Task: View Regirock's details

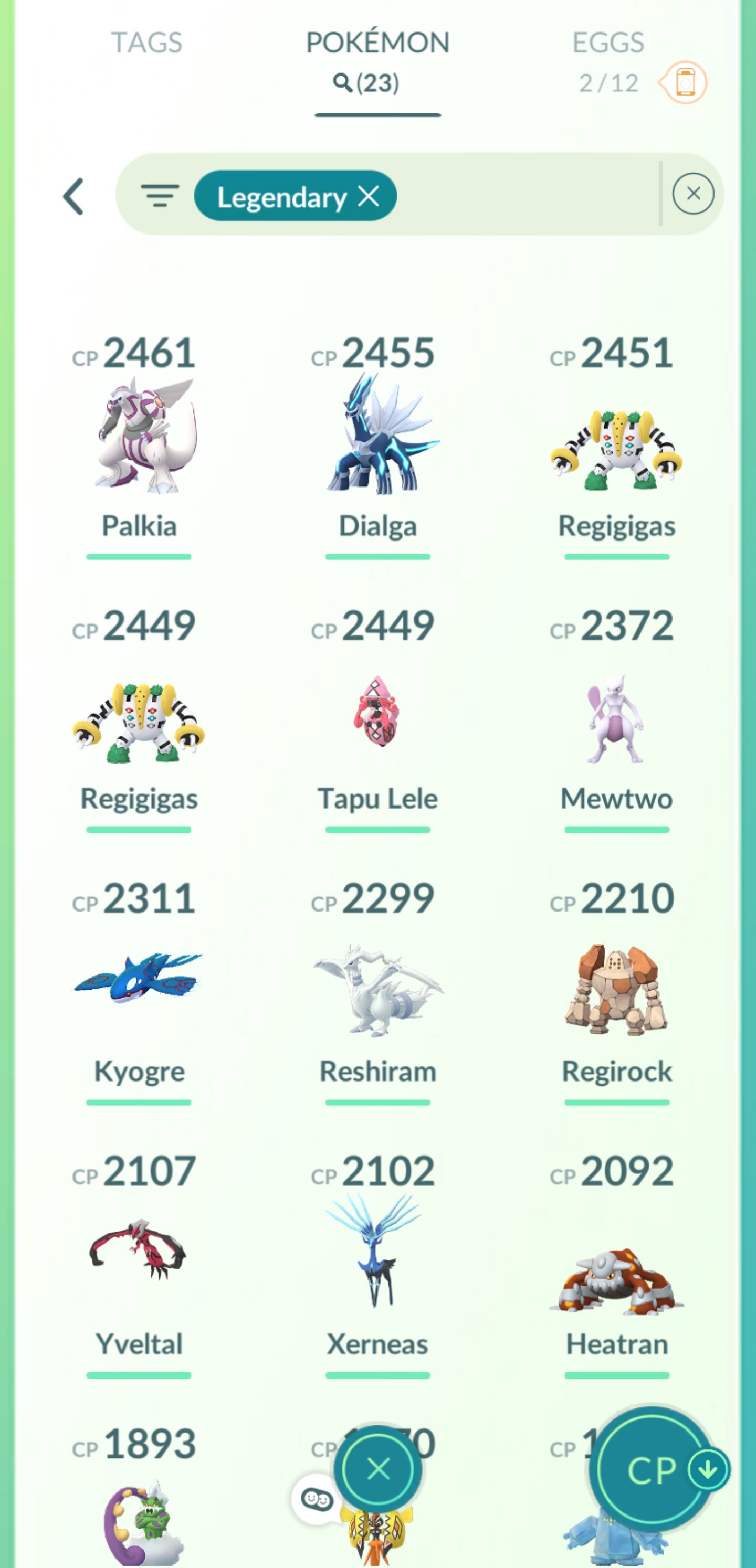Action: tap(616, 990)
